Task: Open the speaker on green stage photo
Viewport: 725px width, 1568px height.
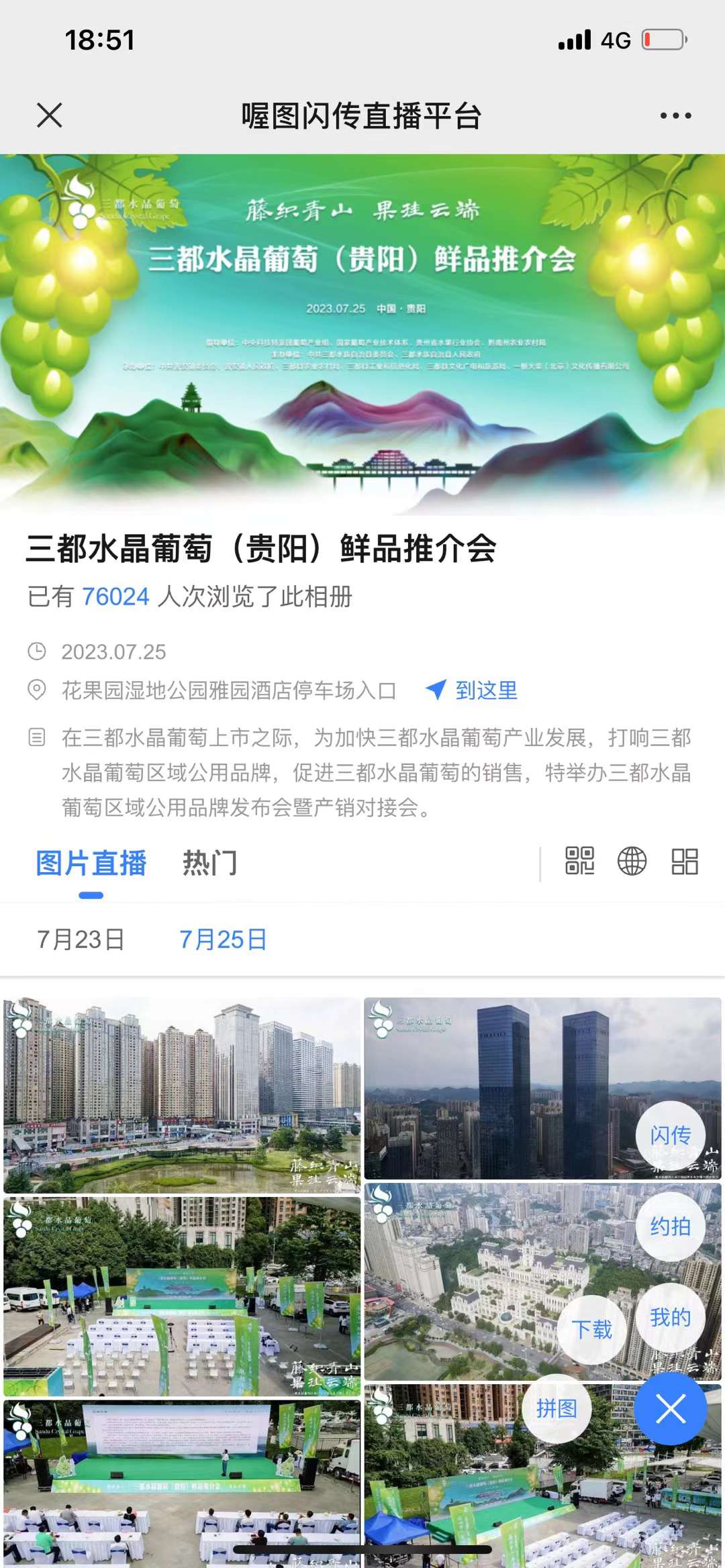Action: coord(181,1483)
